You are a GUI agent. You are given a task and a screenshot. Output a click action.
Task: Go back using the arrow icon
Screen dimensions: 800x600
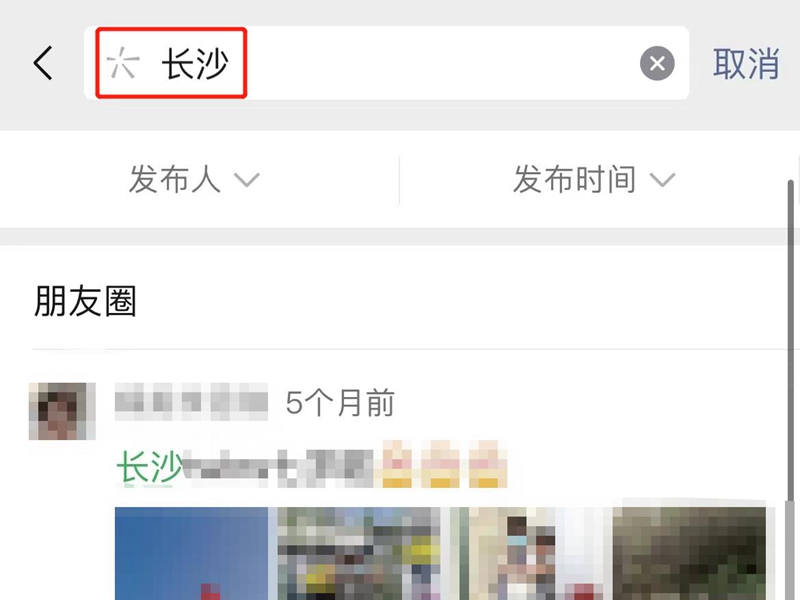pyautogui.click(x=42, y=63)
